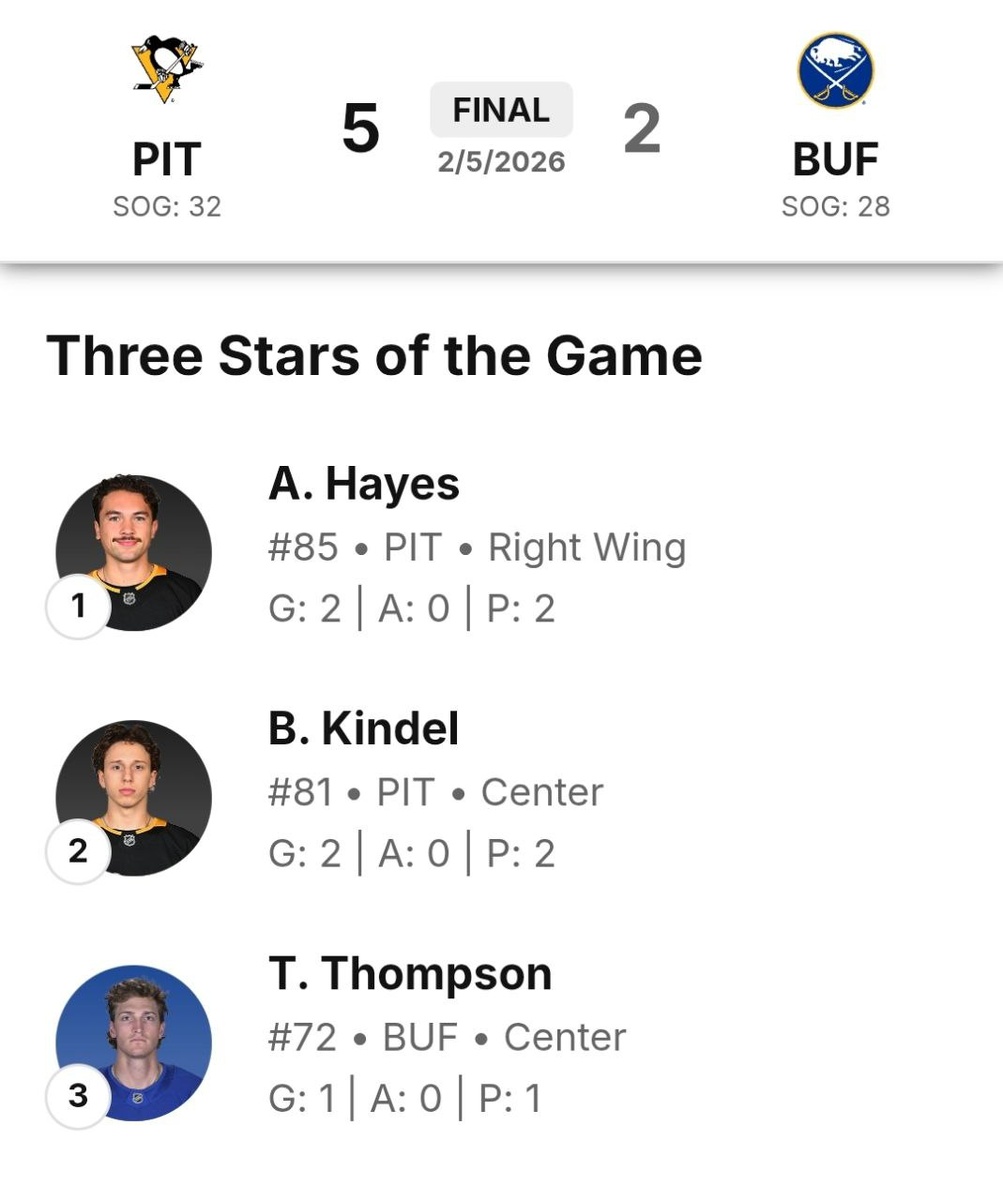Open A. Hayes player profile
This screenshot has height=1200, width=1003.
[x=364, y=485]
